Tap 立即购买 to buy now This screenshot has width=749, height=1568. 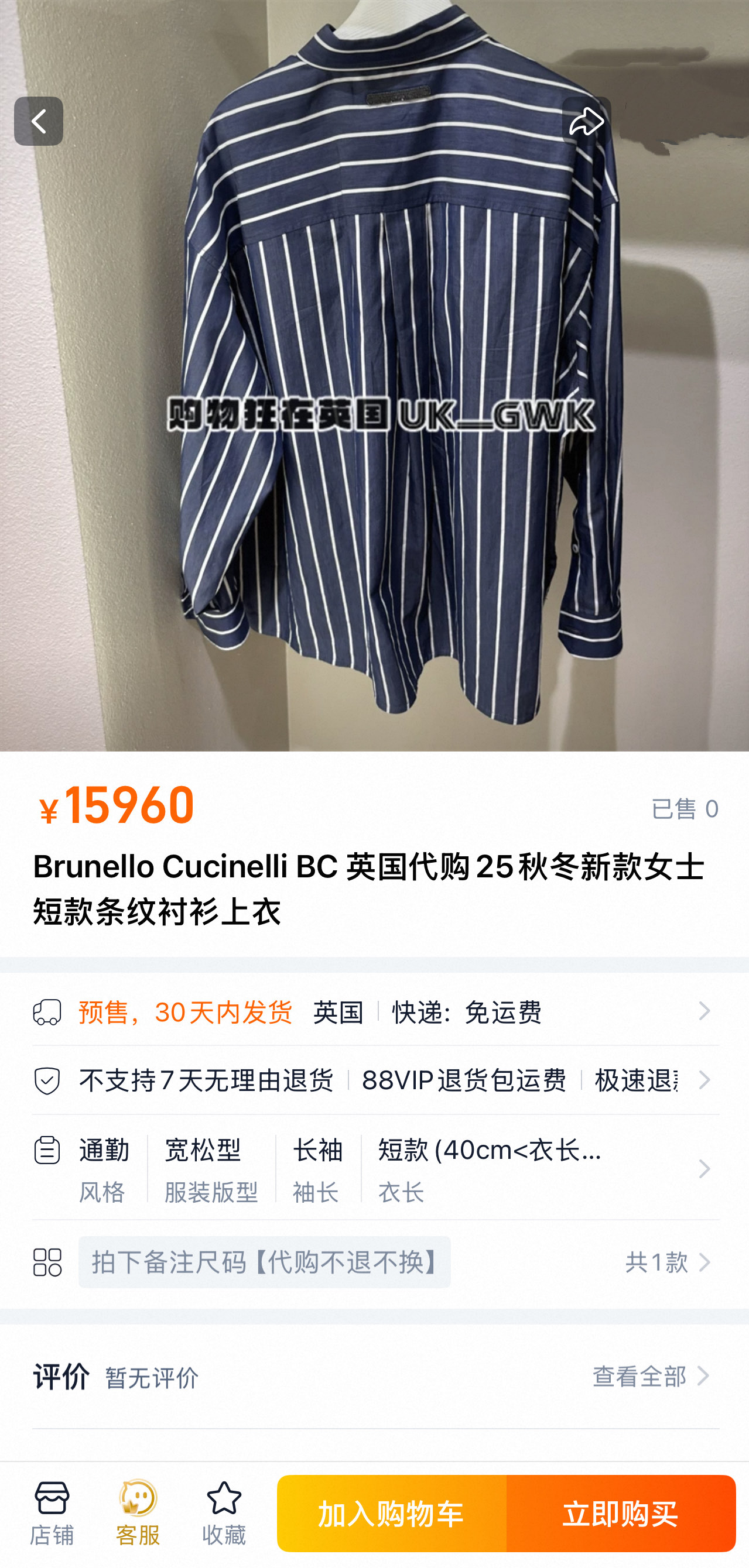pyautogui.click(x=621, y=1513)
